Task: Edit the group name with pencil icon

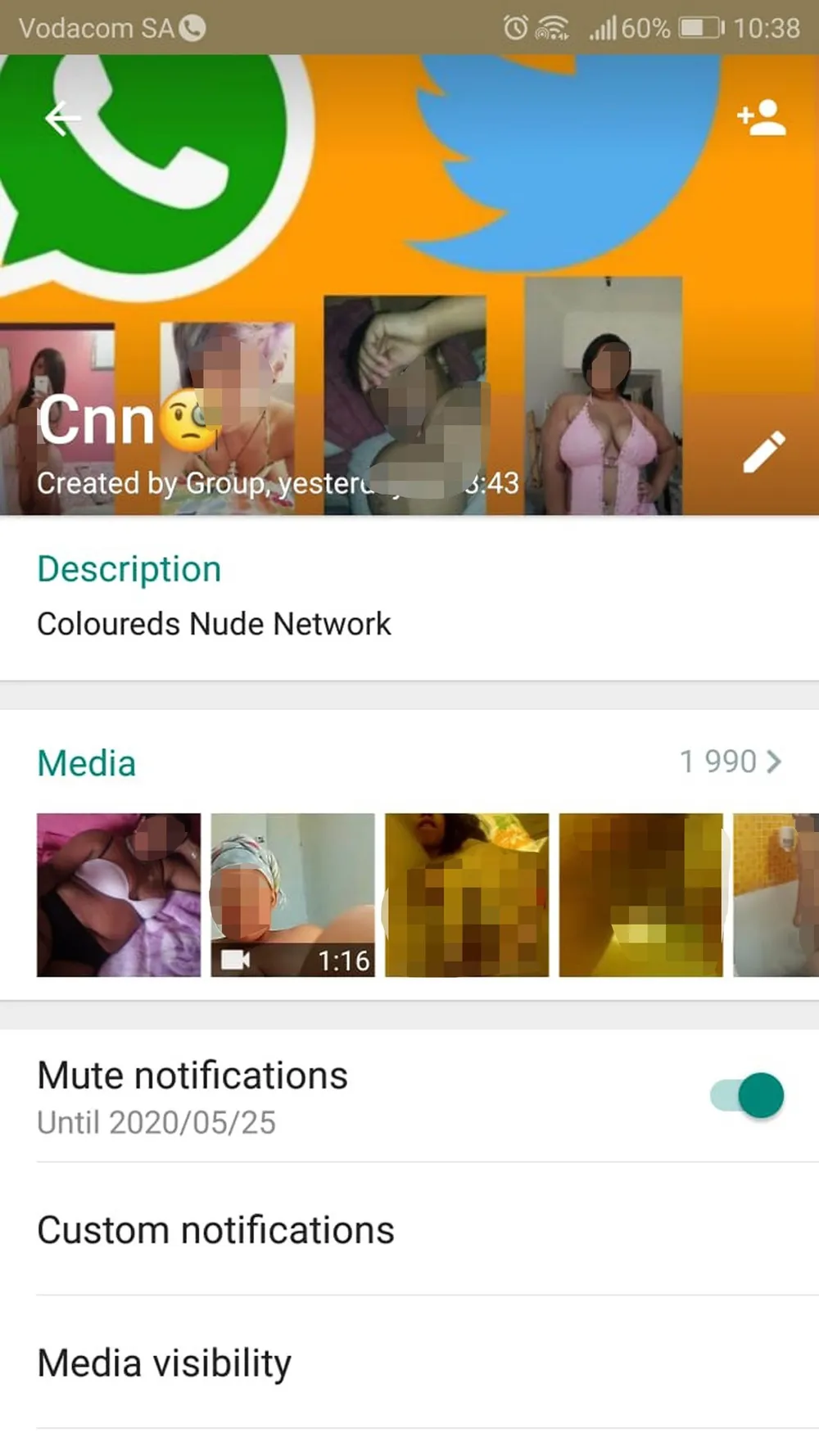Action: (763, 452)
